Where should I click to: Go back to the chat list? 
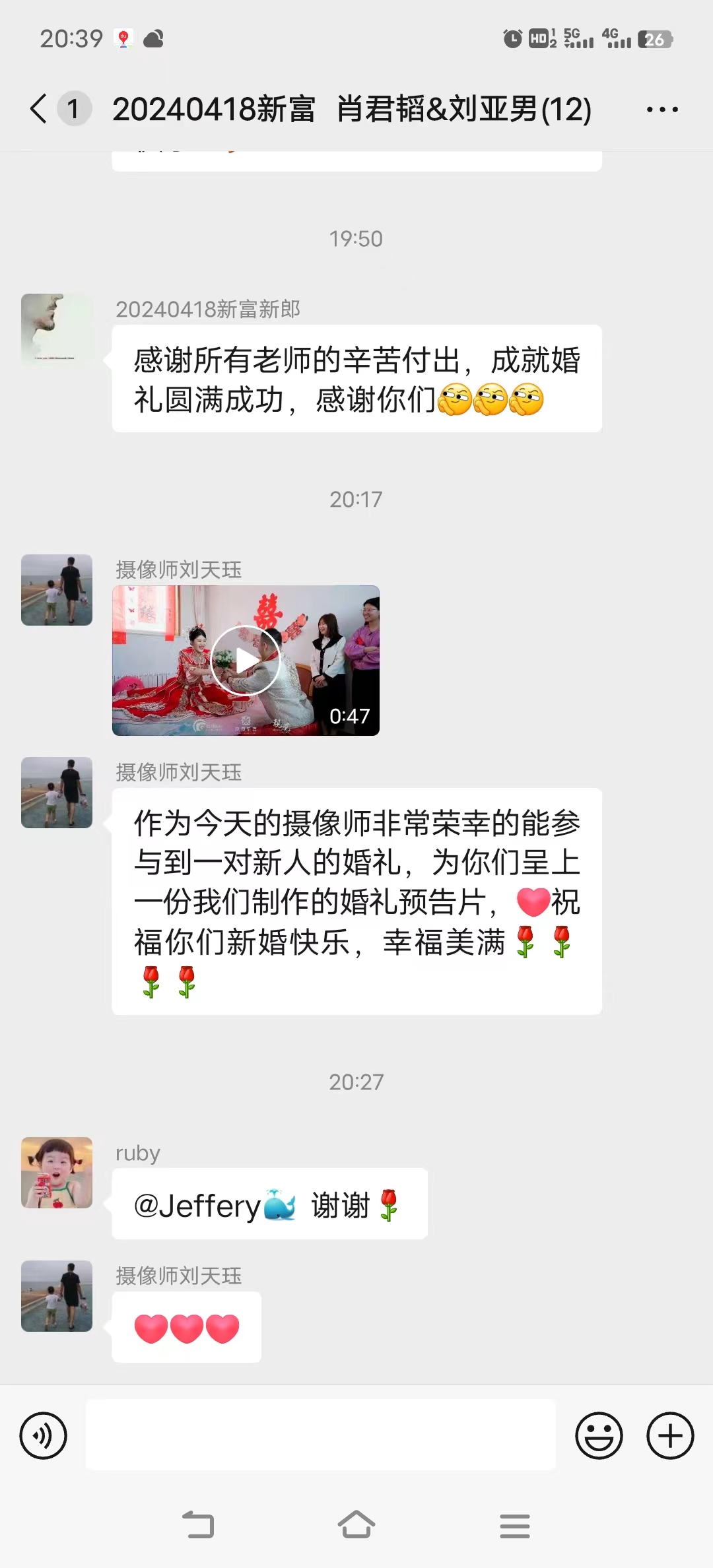pyautogui.click(x=38, y=109)
